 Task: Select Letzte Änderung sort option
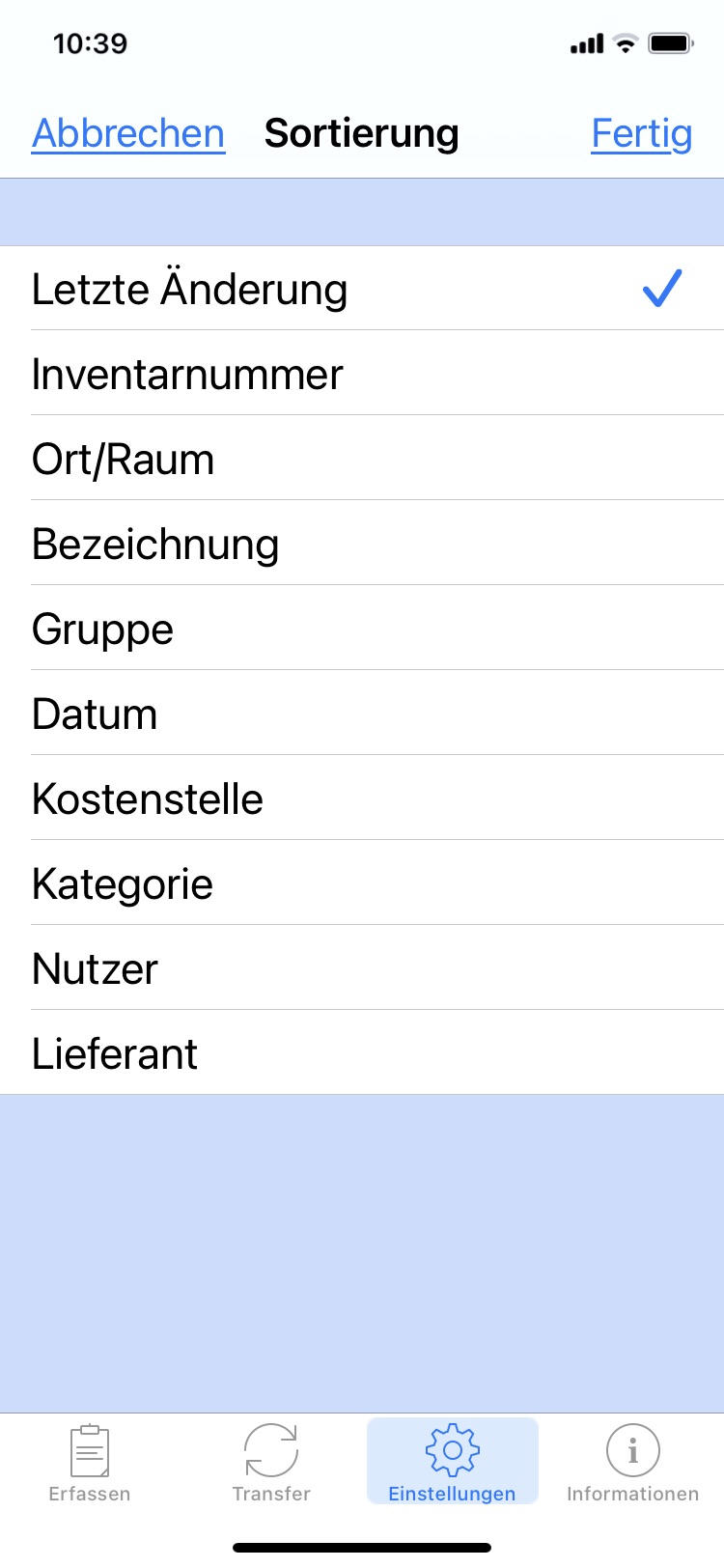point(362,289)
